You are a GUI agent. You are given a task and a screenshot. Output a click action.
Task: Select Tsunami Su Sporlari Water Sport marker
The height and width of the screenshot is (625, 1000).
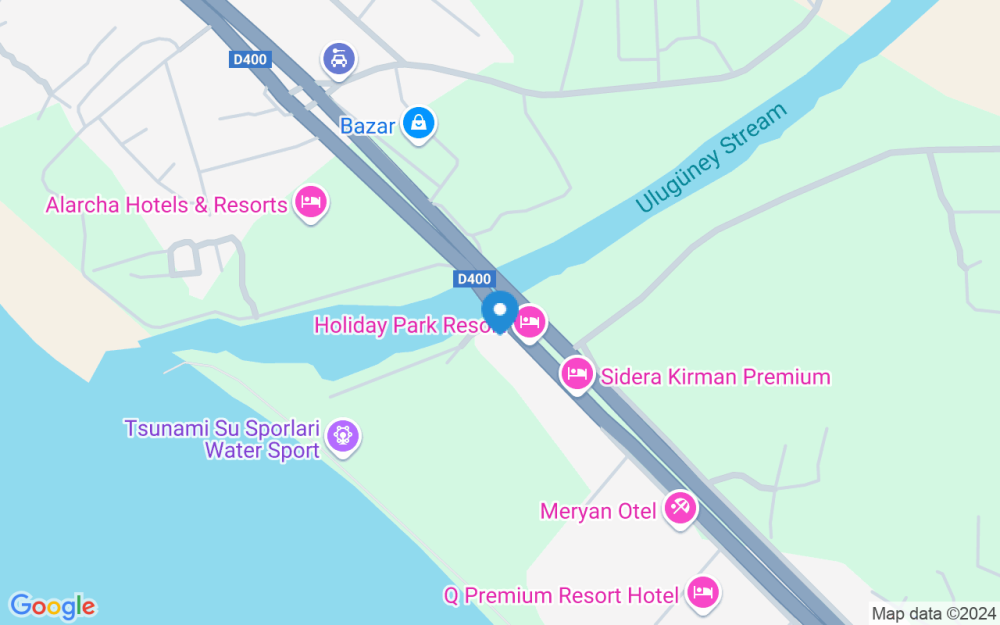(343, 436)
